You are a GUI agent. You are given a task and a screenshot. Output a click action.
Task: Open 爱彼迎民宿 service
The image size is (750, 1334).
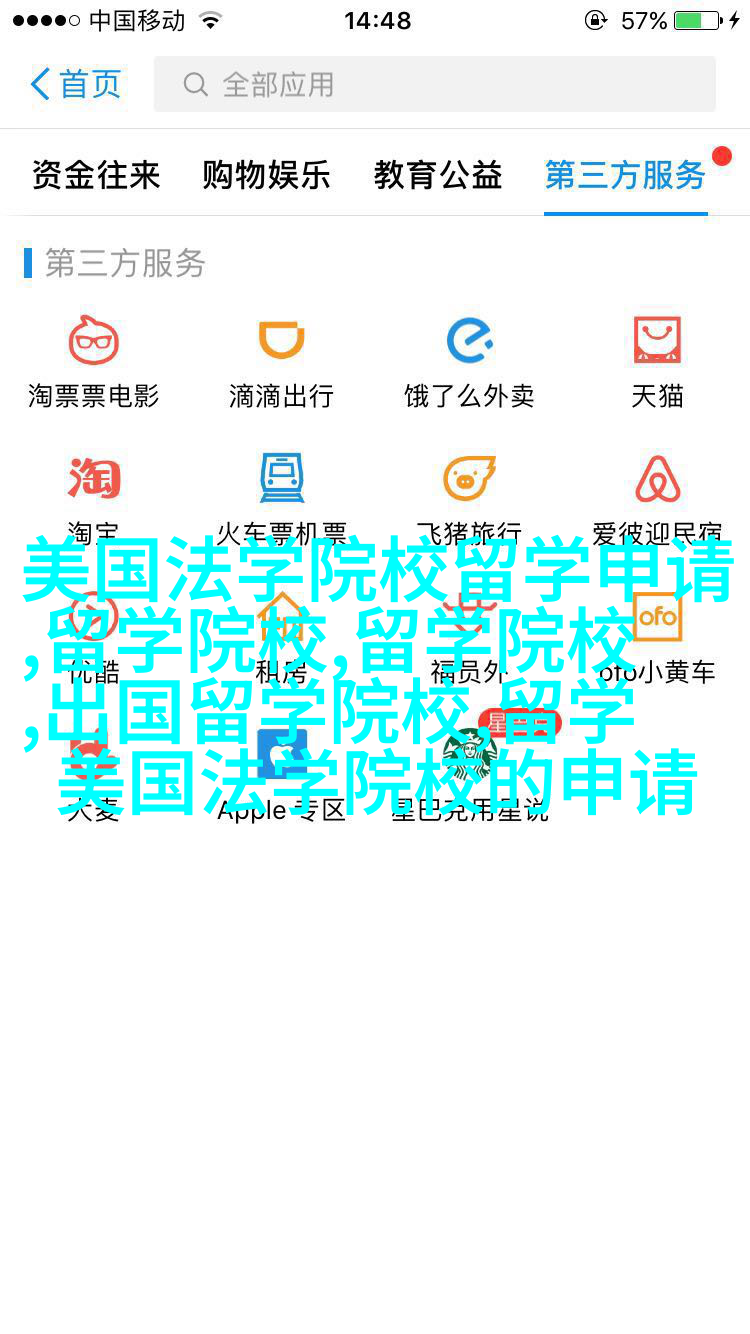pos(657,478)
